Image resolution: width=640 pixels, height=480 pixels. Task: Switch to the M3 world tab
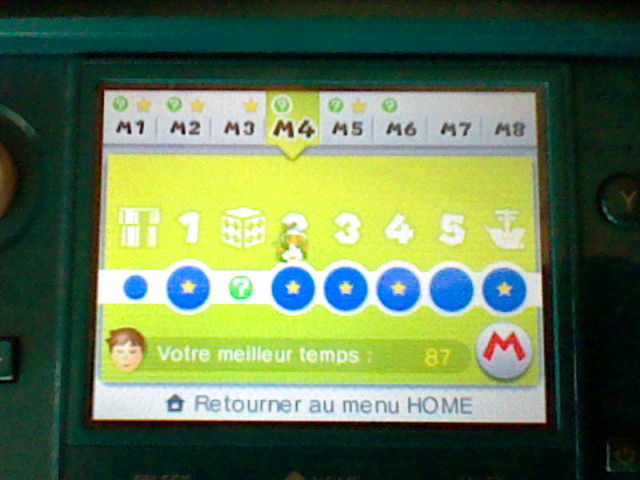click(x=238, y=128)
